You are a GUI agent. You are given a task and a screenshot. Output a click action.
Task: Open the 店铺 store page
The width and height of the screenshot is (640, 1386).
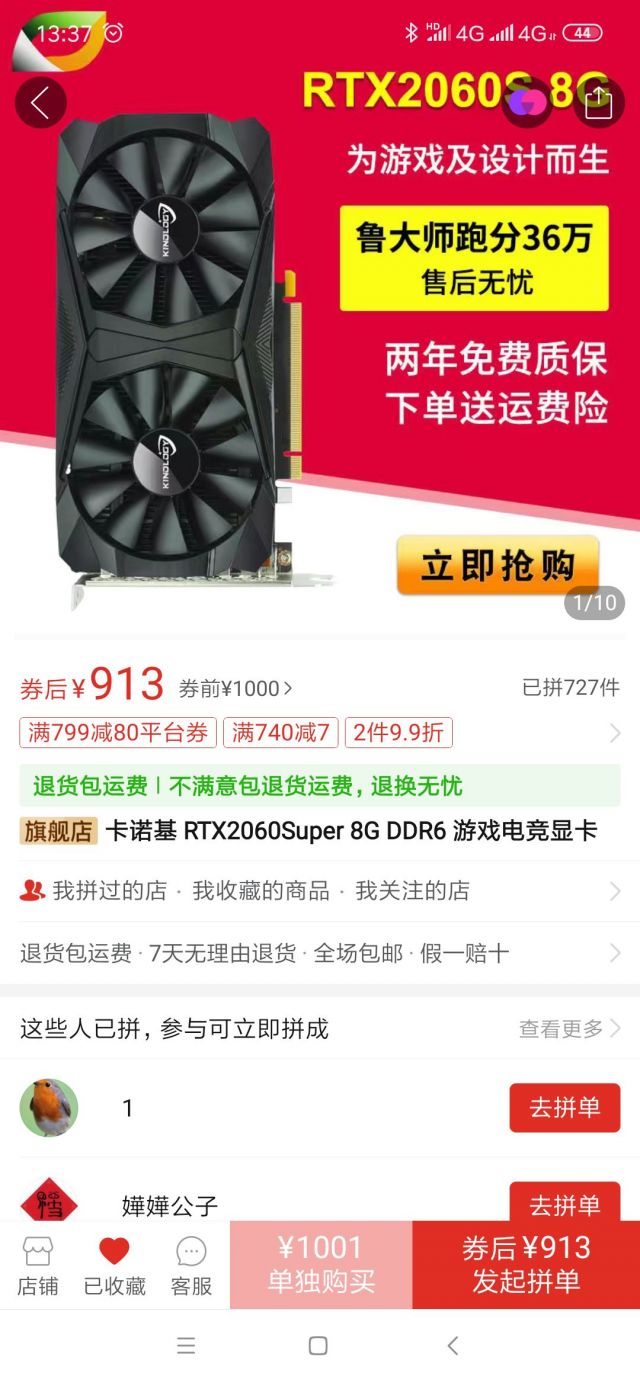click(x=37, y=1265)
